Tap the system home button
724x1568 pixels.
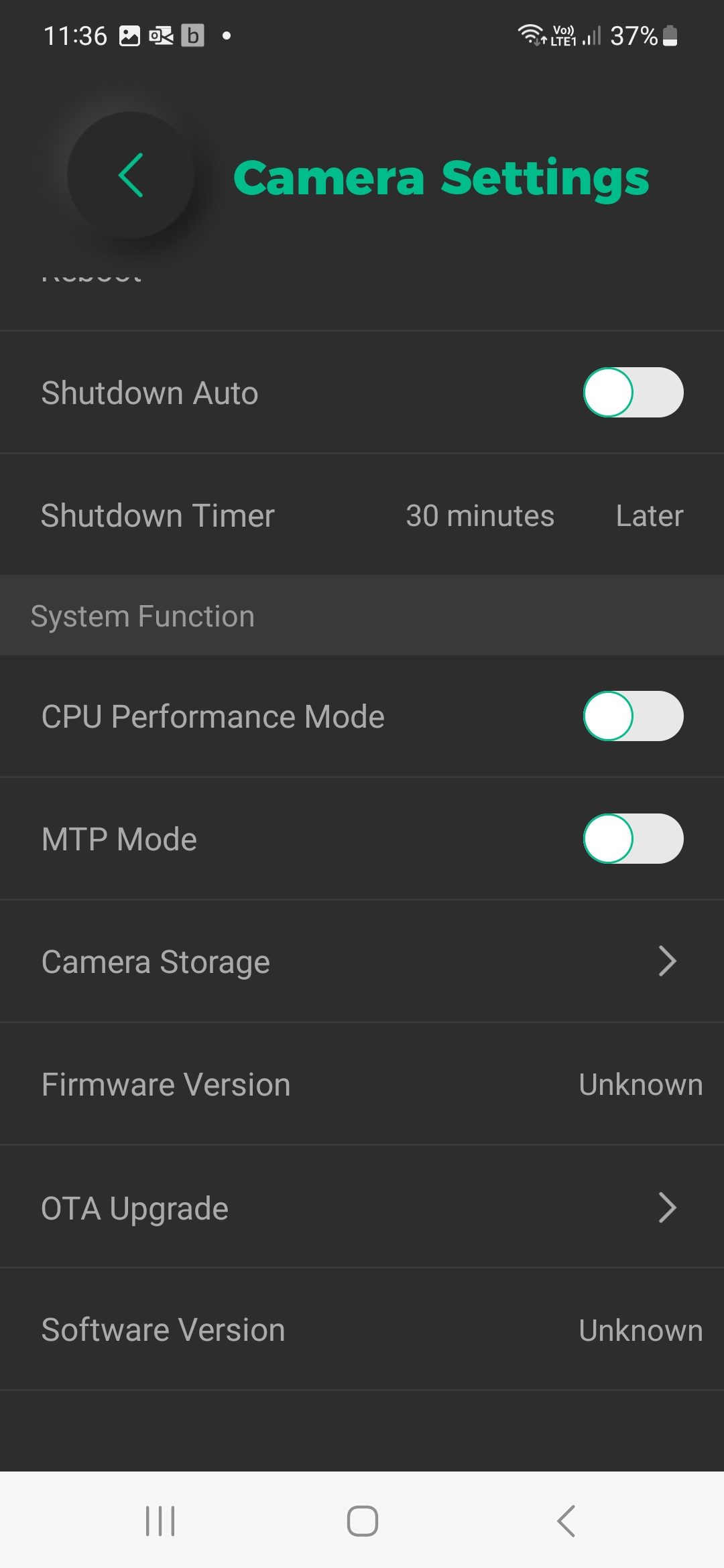click(362, 1520)
